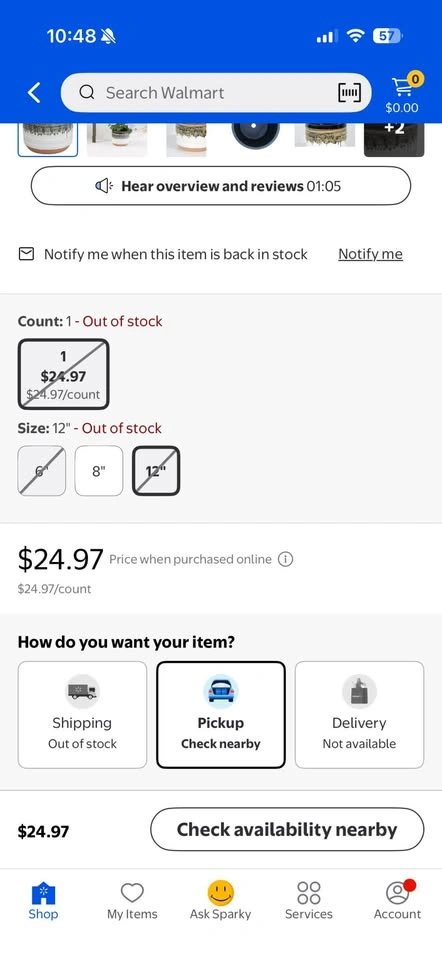Viewport: 442px width, 960px height.
Task: Select the Shipping fulfillment option
Action: [x=83, y=714]
